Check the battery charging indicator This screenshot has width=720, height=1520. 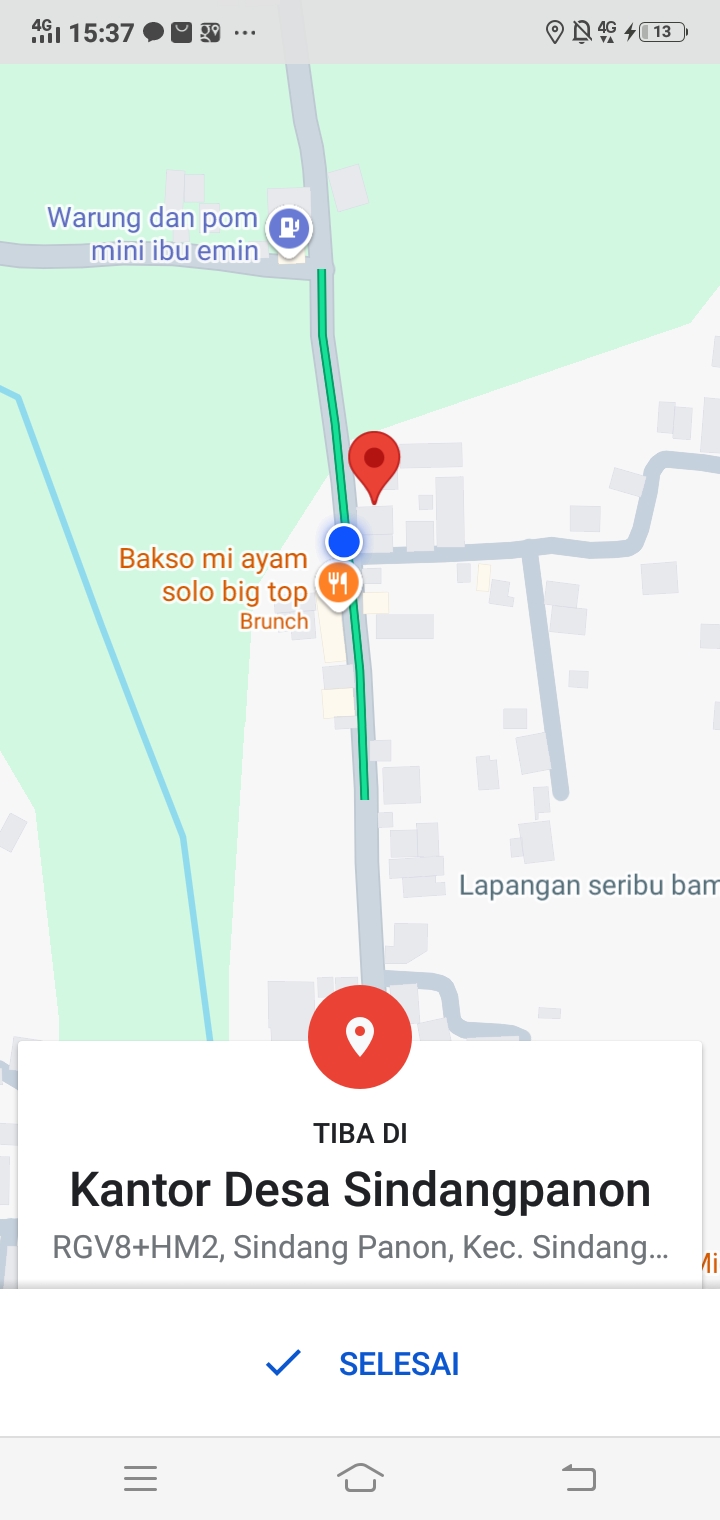coord(655,31)
